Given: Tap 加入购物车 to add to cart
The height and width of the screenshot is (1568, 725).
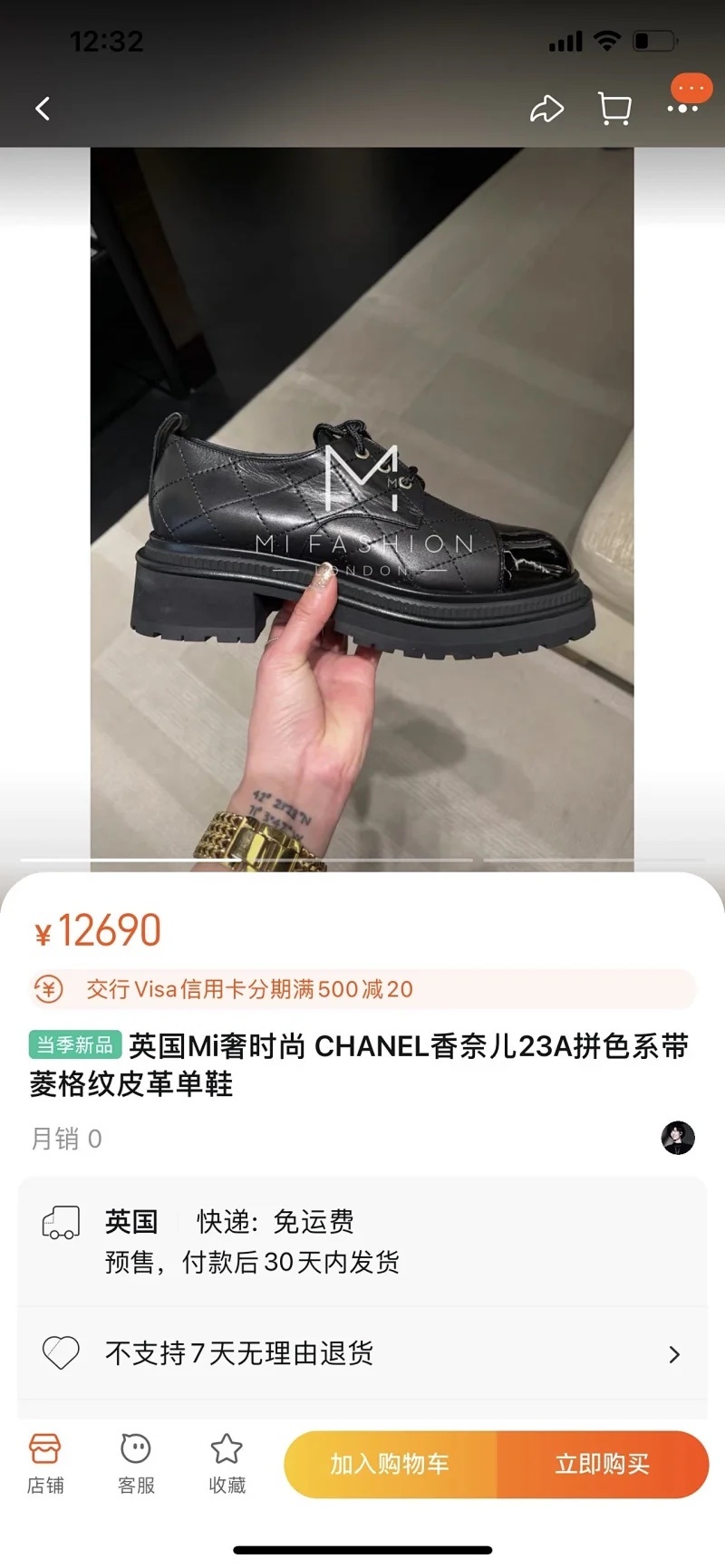Looking at the screenshot, I should pyautogui.click(x=391, y=1464).
